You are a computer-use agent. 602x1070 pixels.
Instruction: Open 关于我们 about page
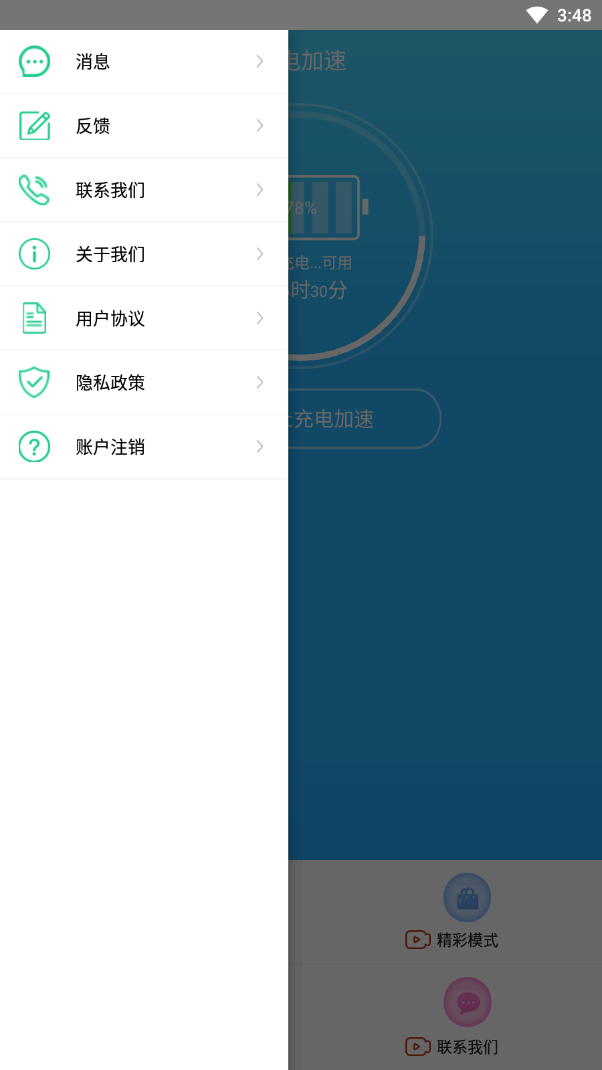coord(143,254)
